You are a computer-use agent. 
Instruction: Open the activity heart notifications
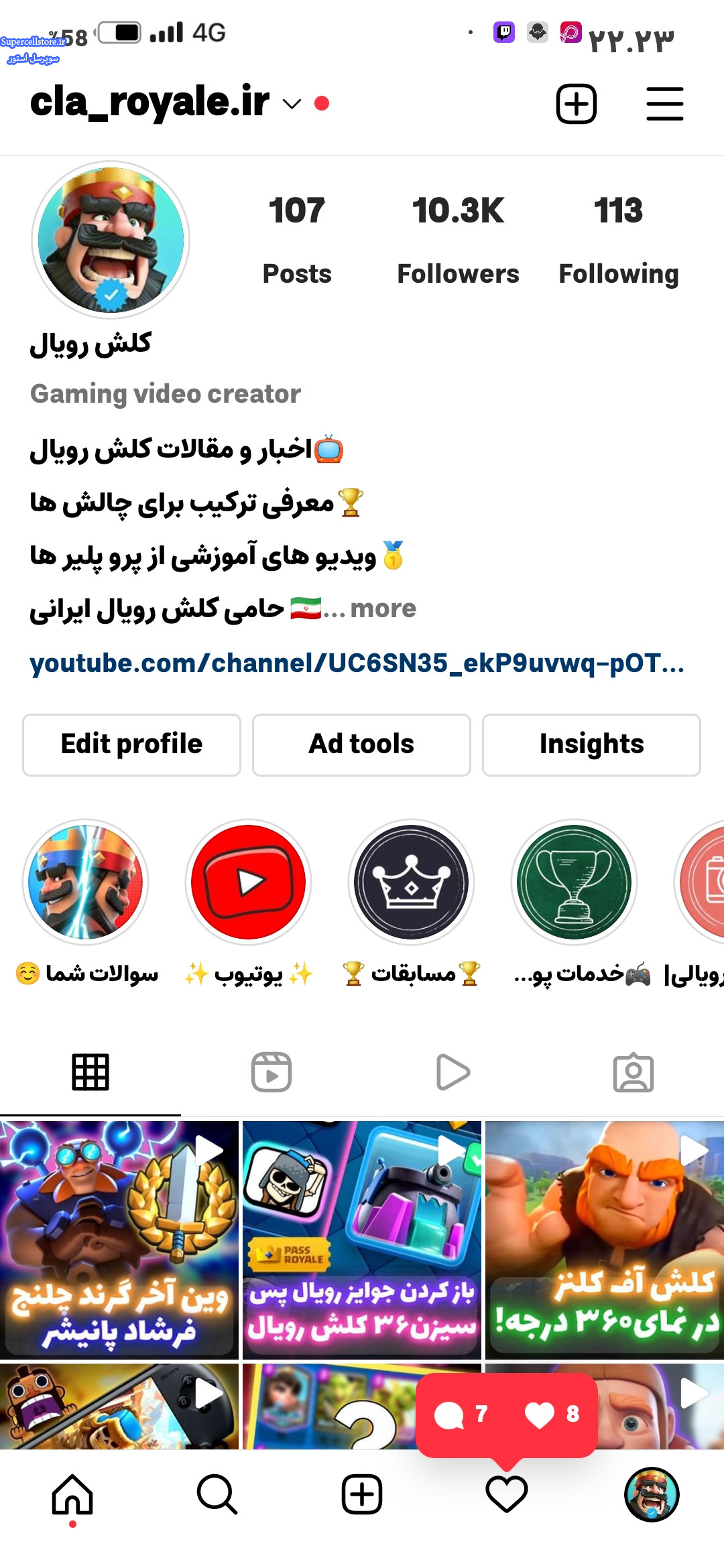click(507, 1494)
